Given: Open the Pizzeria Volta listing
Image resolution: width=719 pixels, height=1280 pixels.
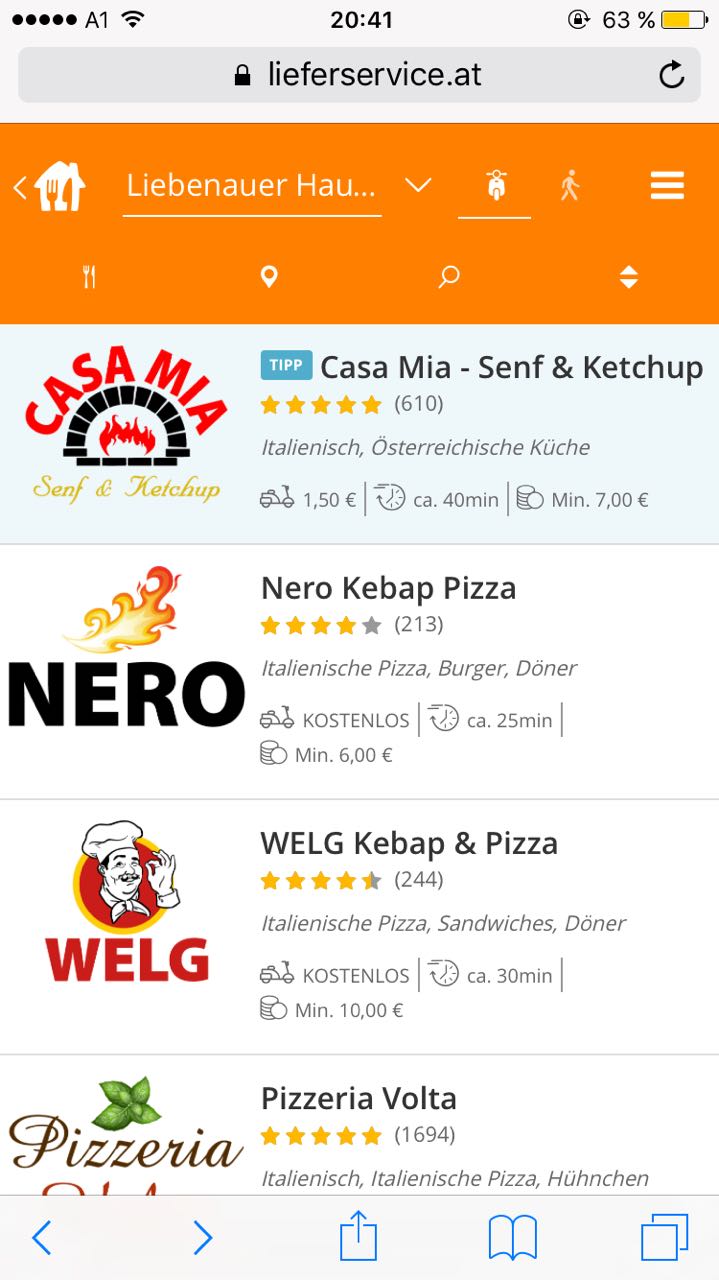Looking at the screenshot, I should point(358,1098).
